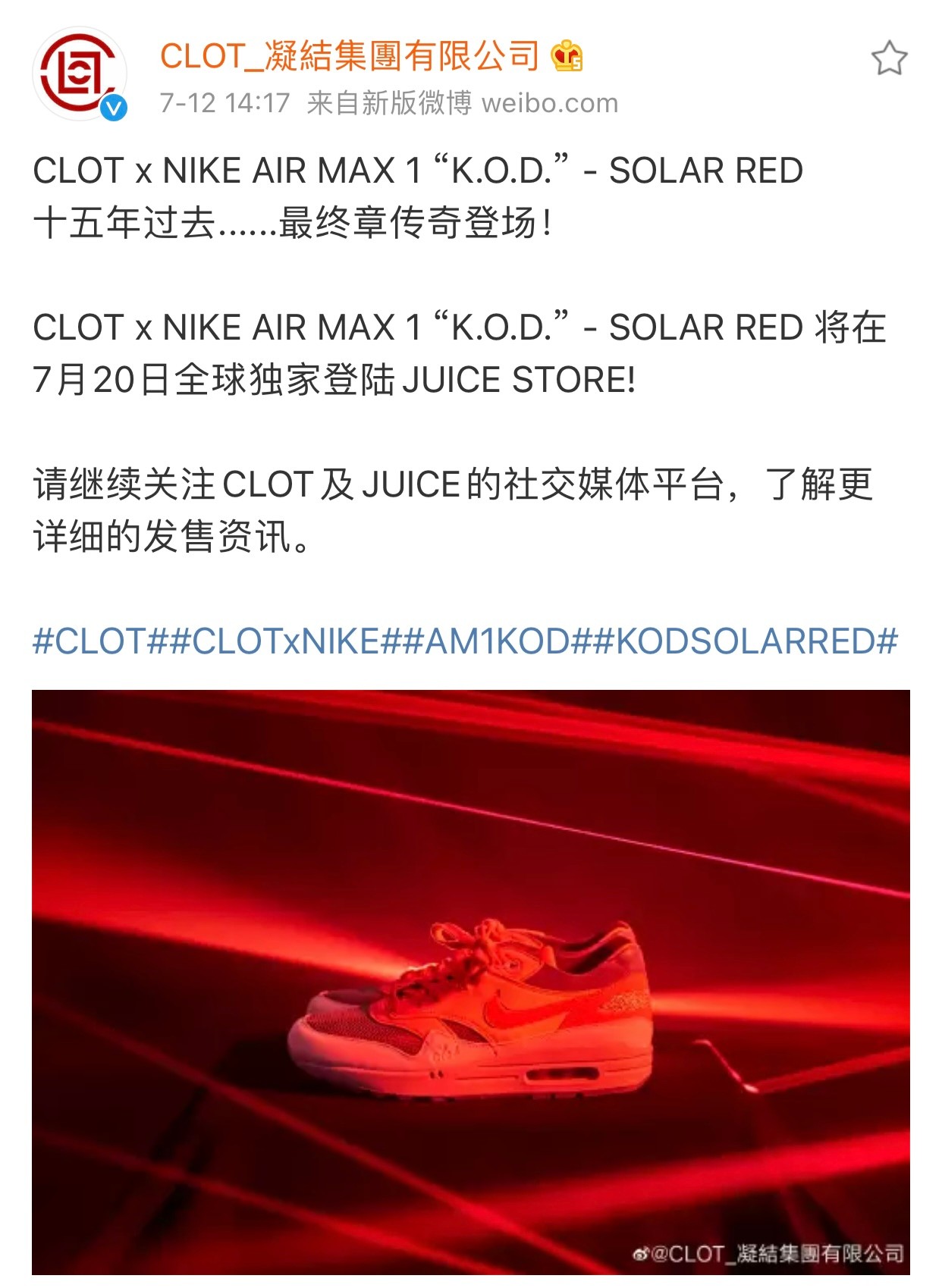Open the CLOT_凝結集團有限公司 account name
Image resolution: width=942 pixels, height=1288 pixels.
click(x=349, y=56)
